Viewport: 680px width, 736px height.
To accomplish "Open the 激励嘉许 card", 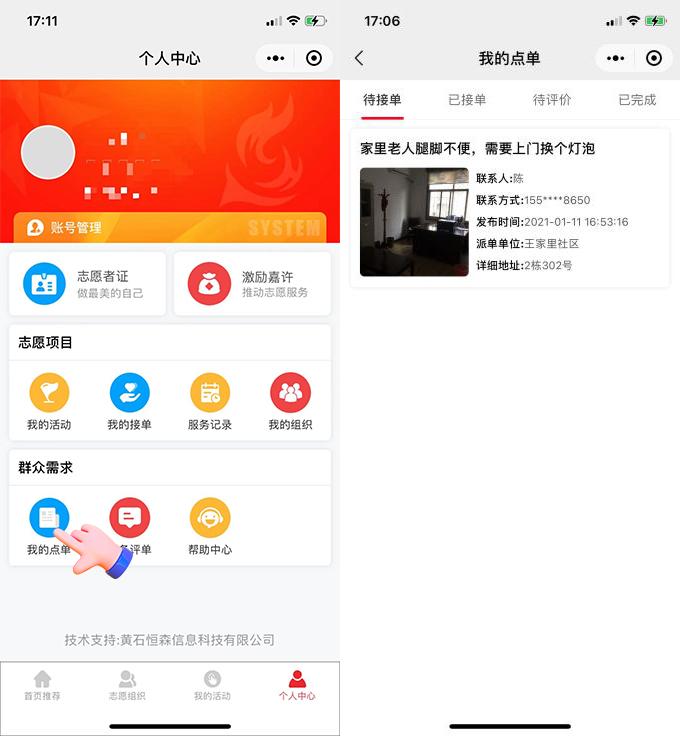I will tap(252, 284).
